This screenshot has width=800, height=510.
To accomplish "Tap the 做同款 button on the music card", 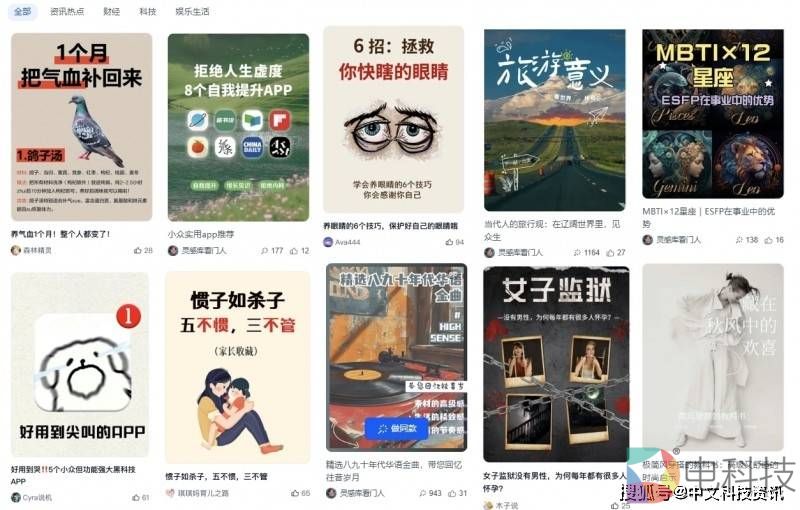I will [396, 428].
